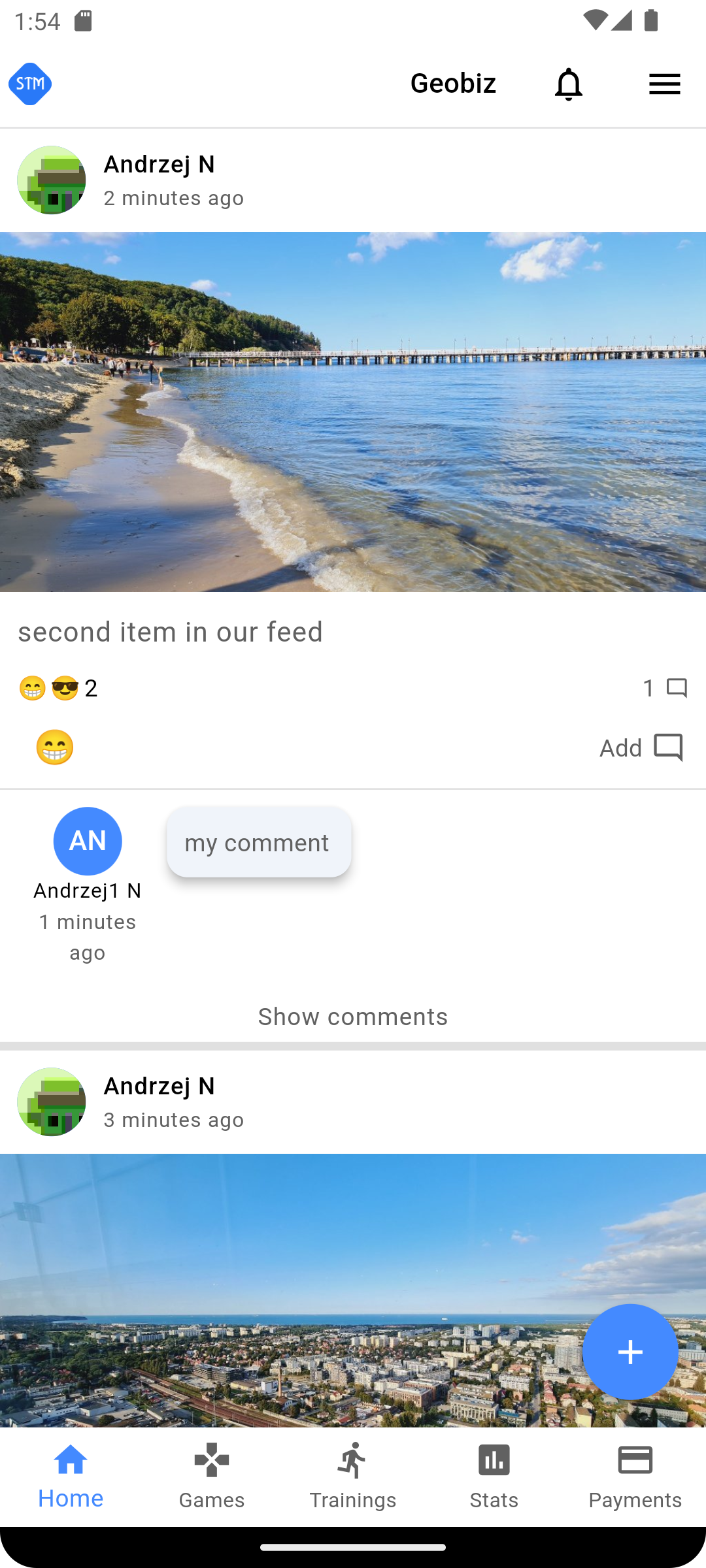706x1568 pixels.
Task: Add a comment to the beach post
Action: (641, 747)
